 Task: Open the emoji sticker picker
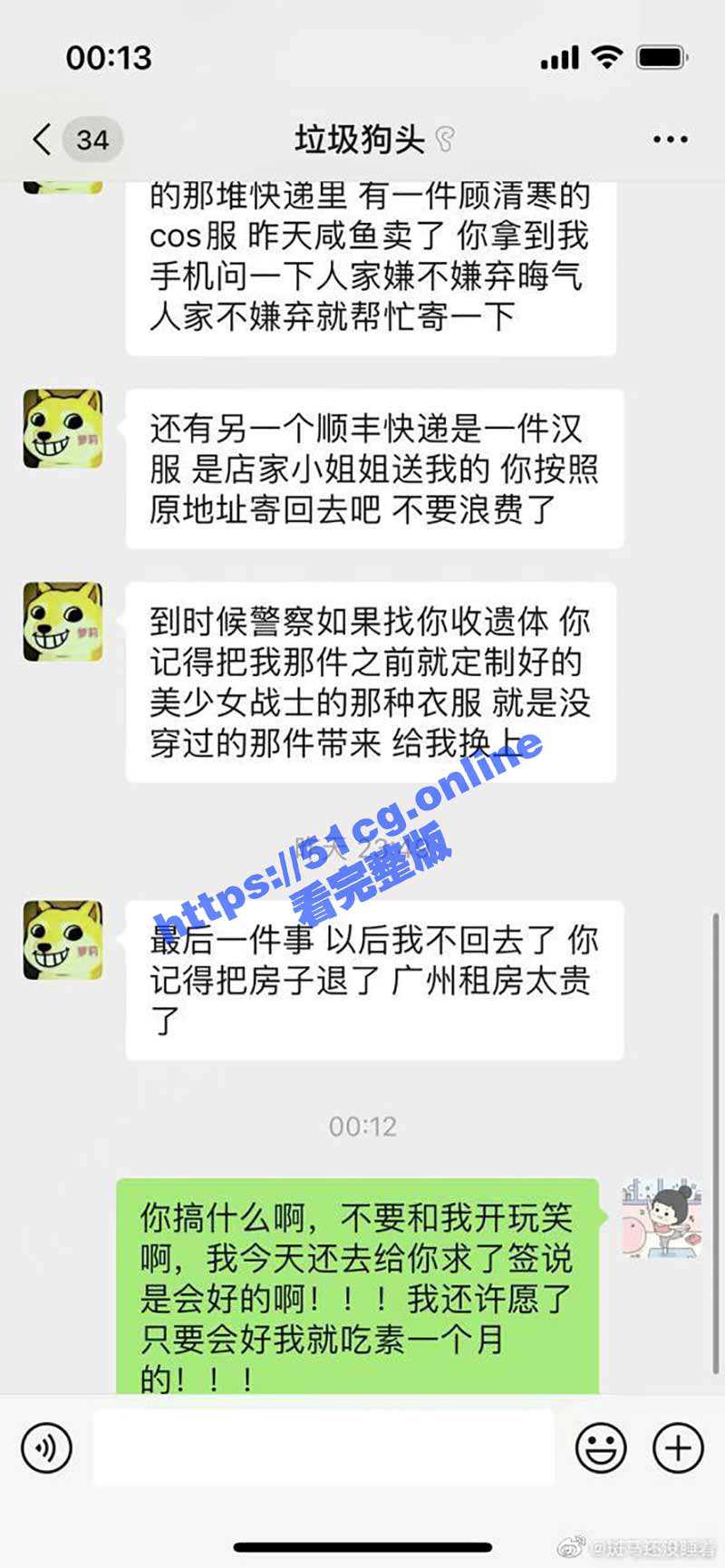coord(601,1447)
